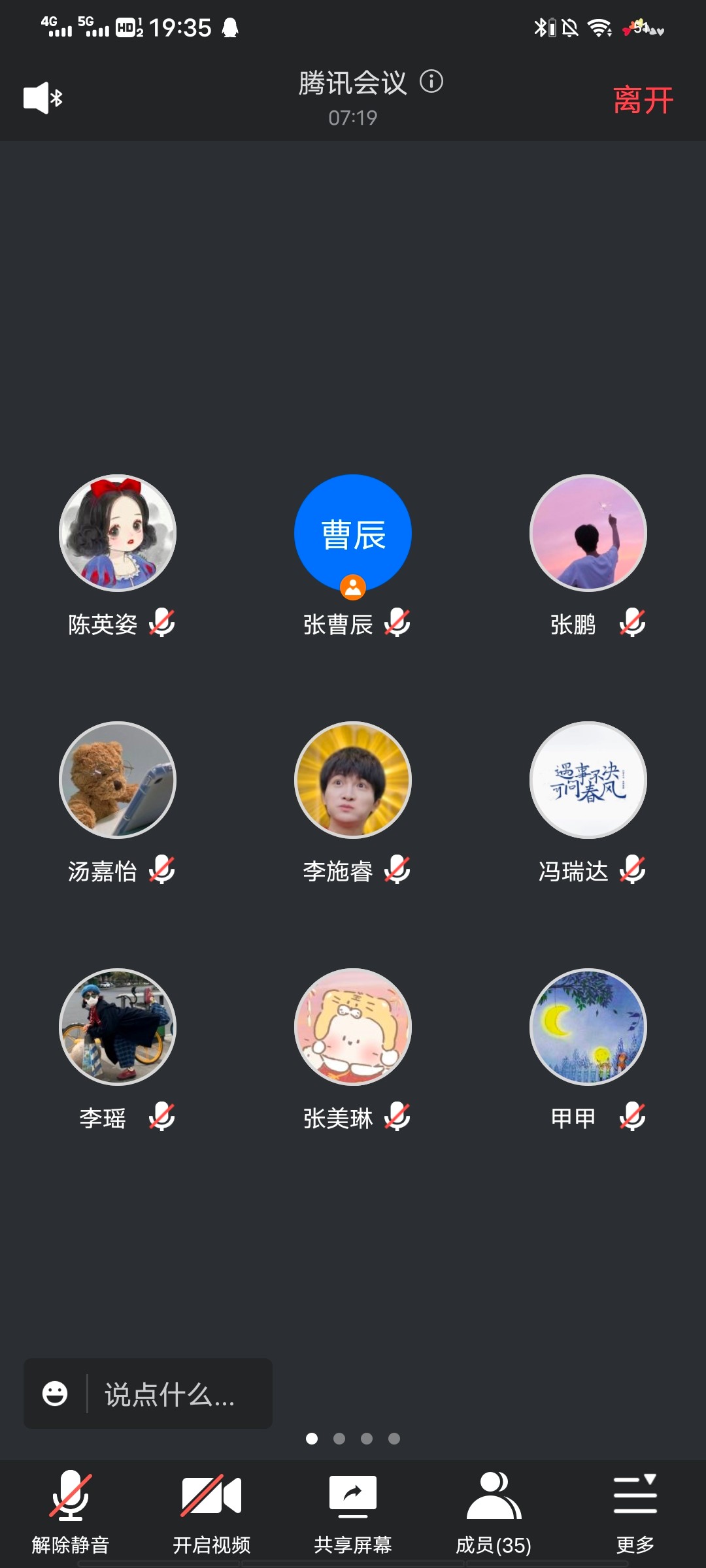Select participant 冯瑞达's avatar

588,780
